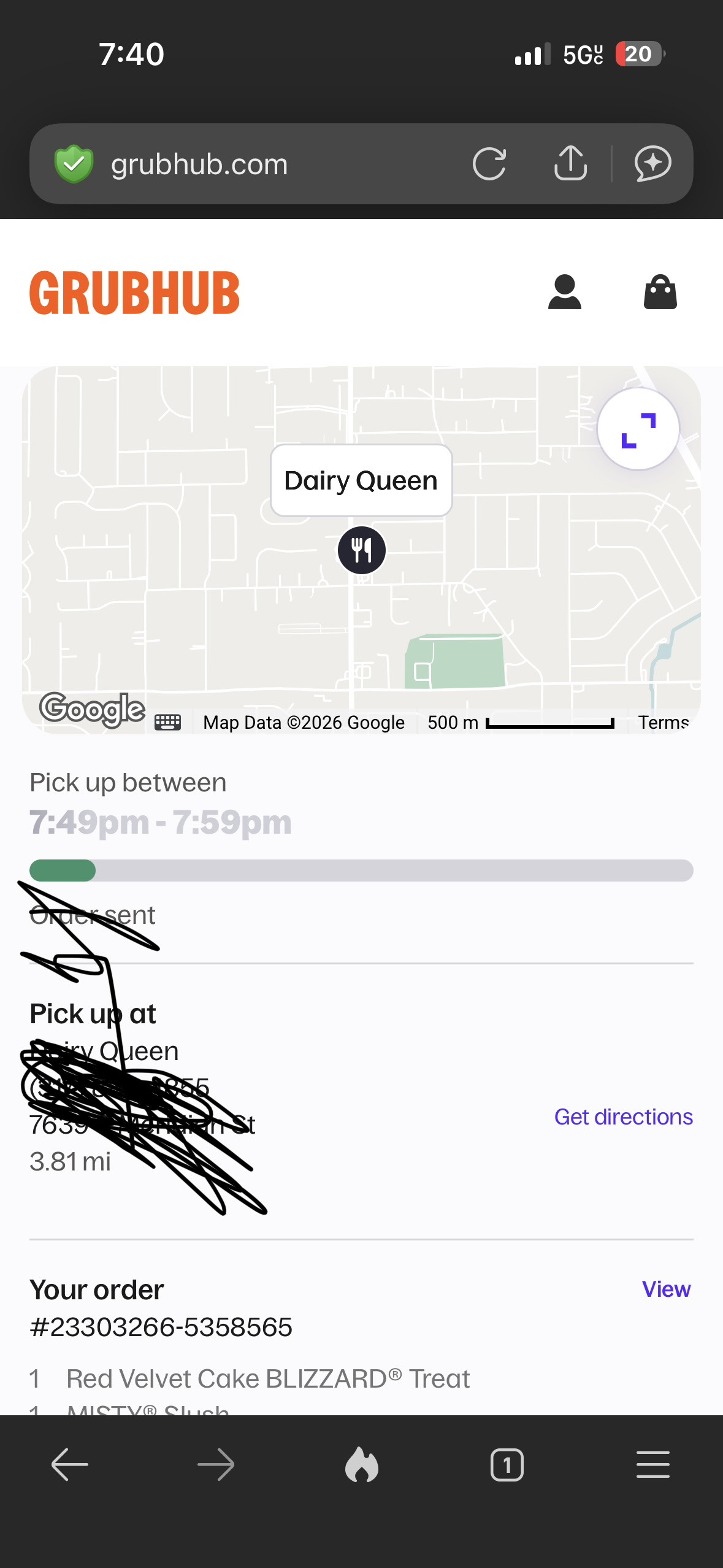This screenshot has height=1568, width=723.
Task: Reload the grubhub.com page
Action: coord(489,164)
